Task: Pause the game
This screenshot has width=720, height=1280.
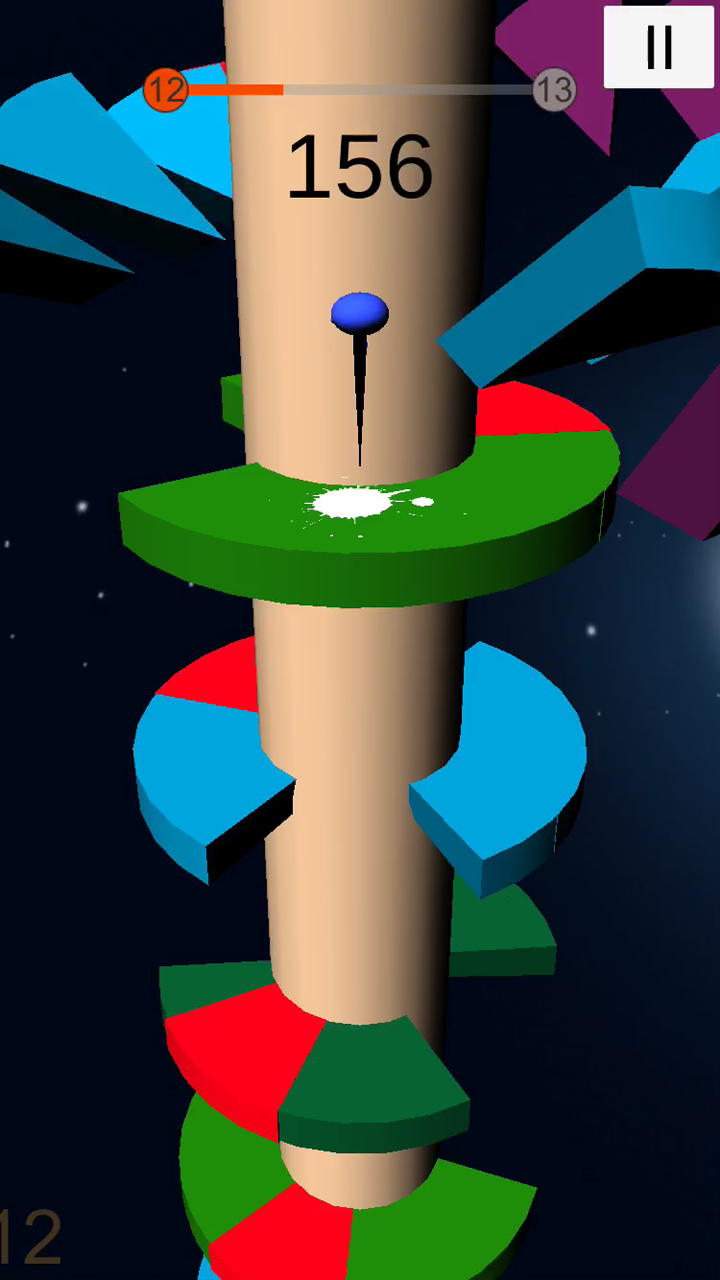Action: (659, 47)
